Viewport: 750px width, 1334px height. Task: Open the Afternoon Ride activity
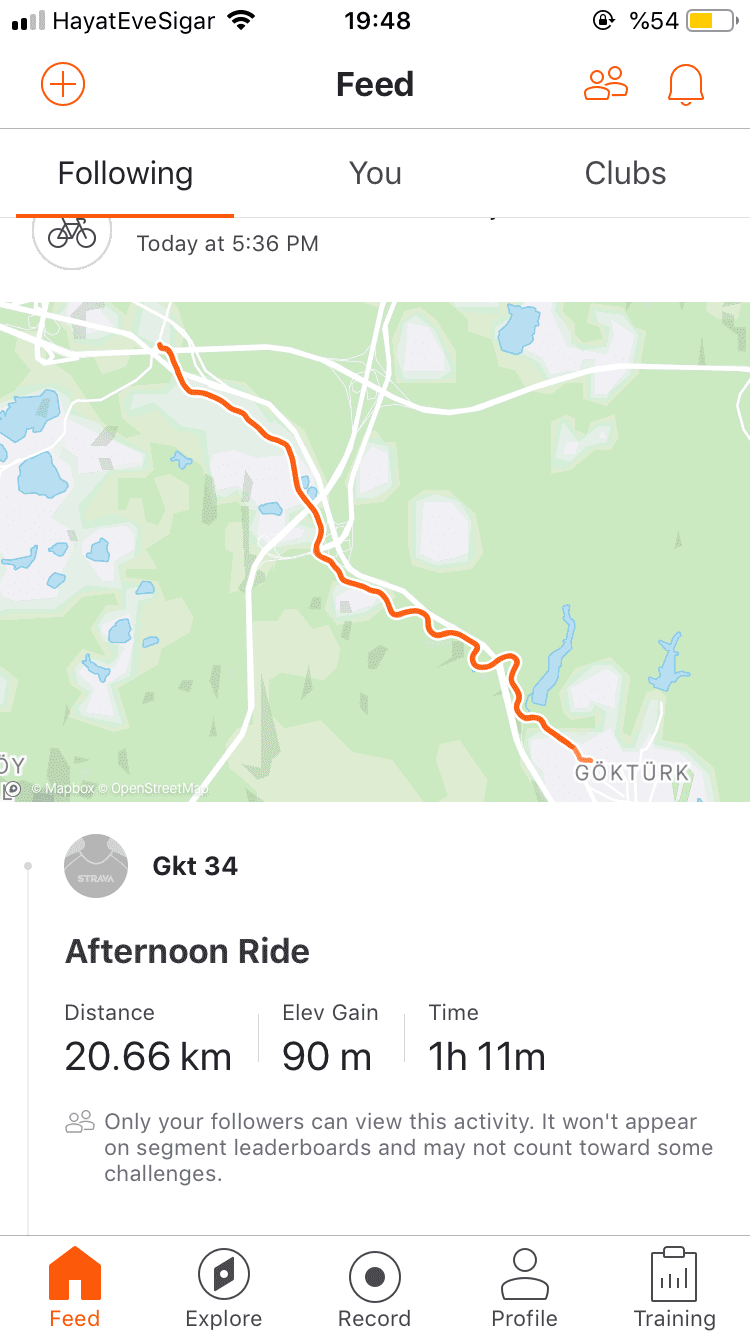click(x=187, y=951)
